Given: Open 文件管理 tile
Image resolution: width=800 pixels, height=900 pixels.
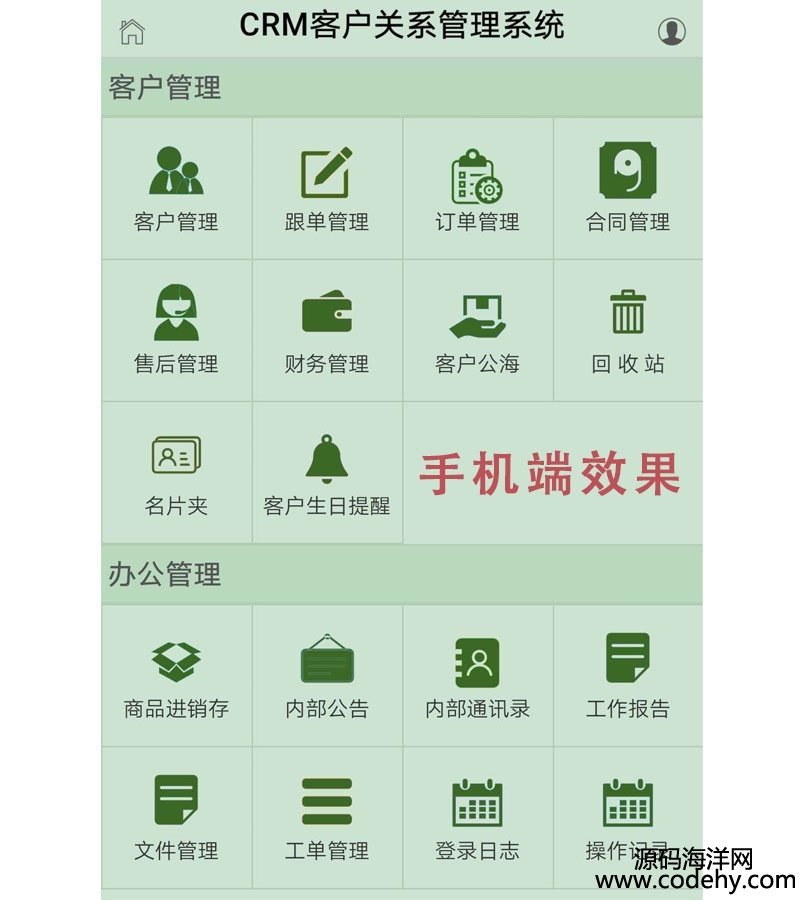Looking at the screenshot, I should pos(177,817).
